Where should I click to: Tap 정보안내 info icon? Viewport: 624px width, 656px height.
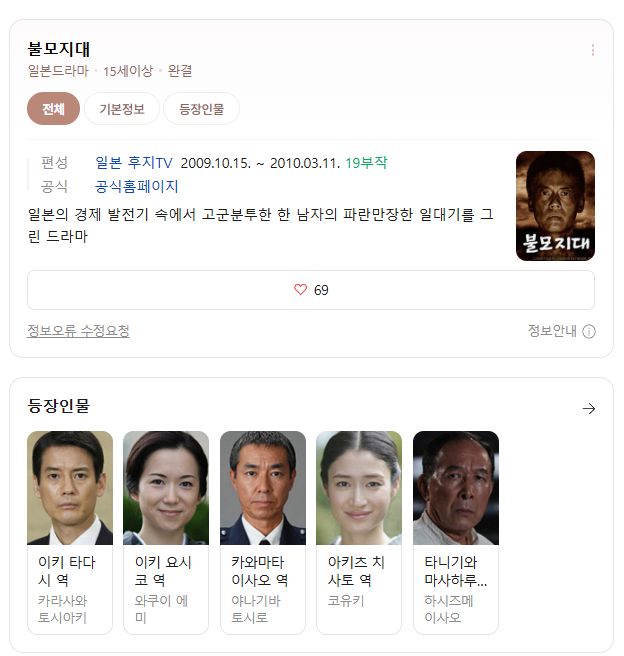(x=588, y=332)
